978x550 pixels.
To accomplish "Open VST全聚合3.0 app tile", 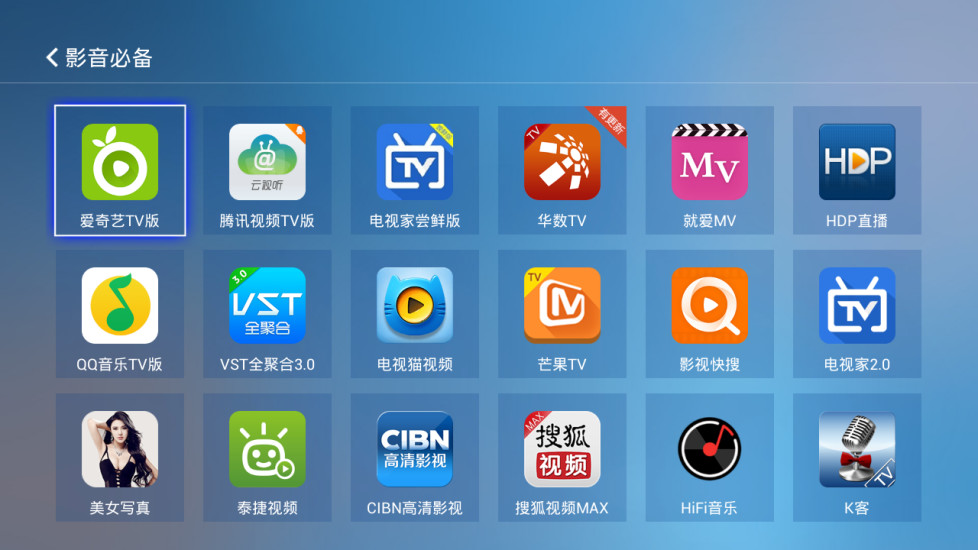I will 267,314.
